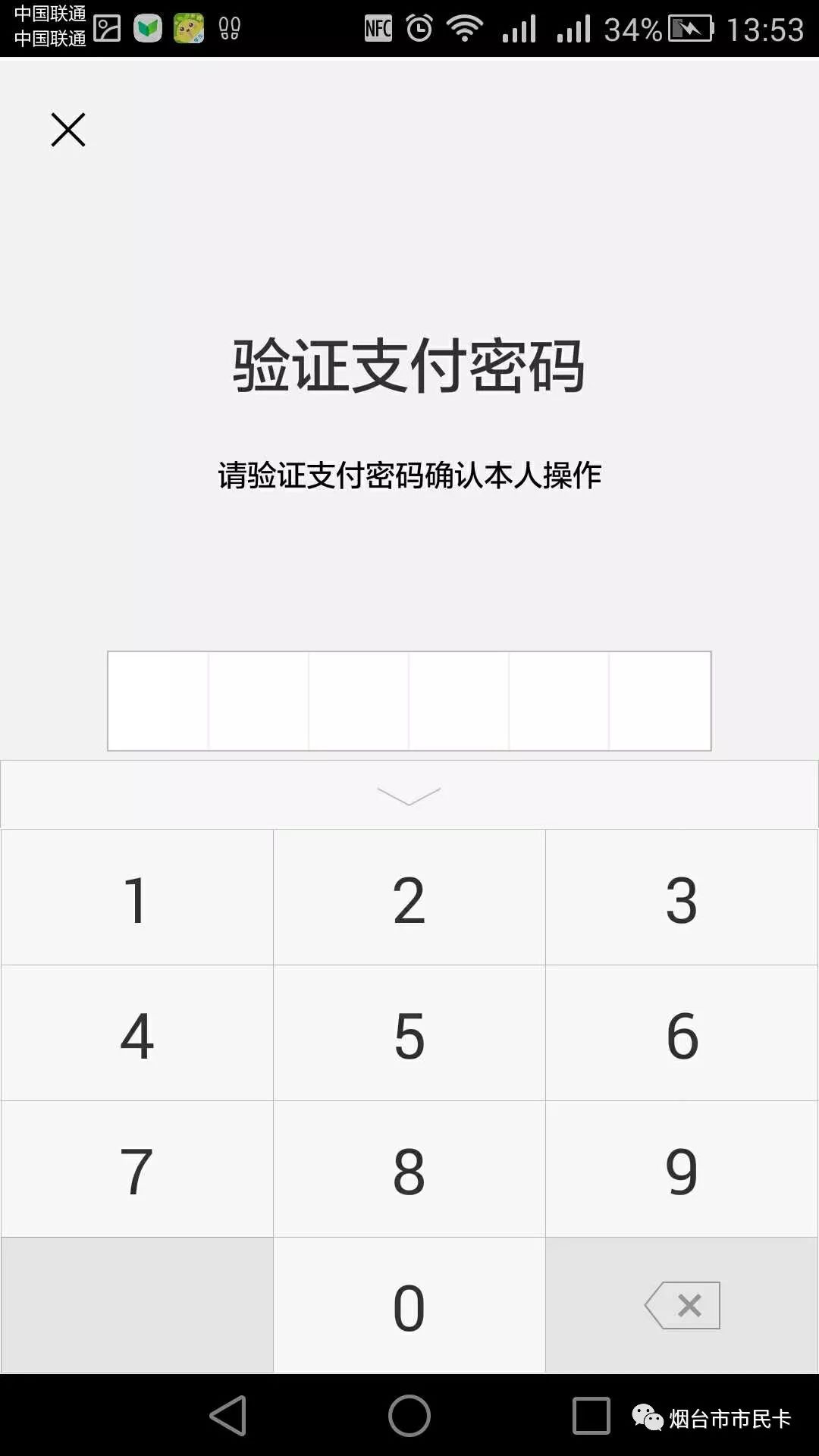
Task: Enter digit 8 on the keypad
Action: (409, 1169)
